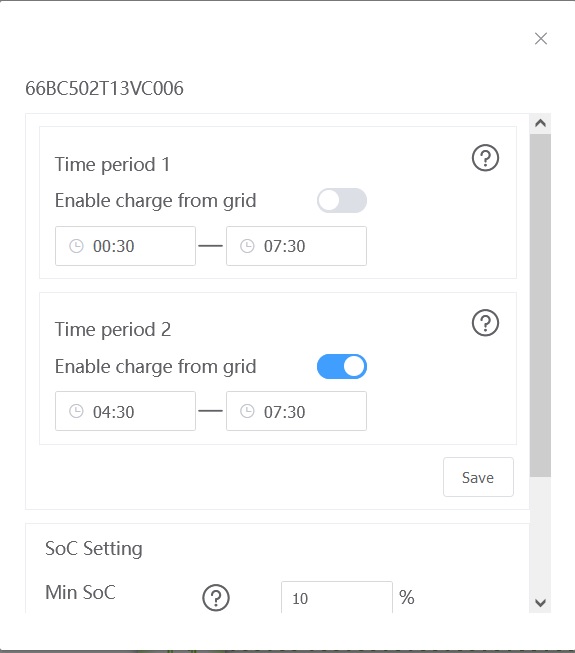Open help for Time period 2
Viewport: 575px width, 653px height.
click(x=485, y=323)
